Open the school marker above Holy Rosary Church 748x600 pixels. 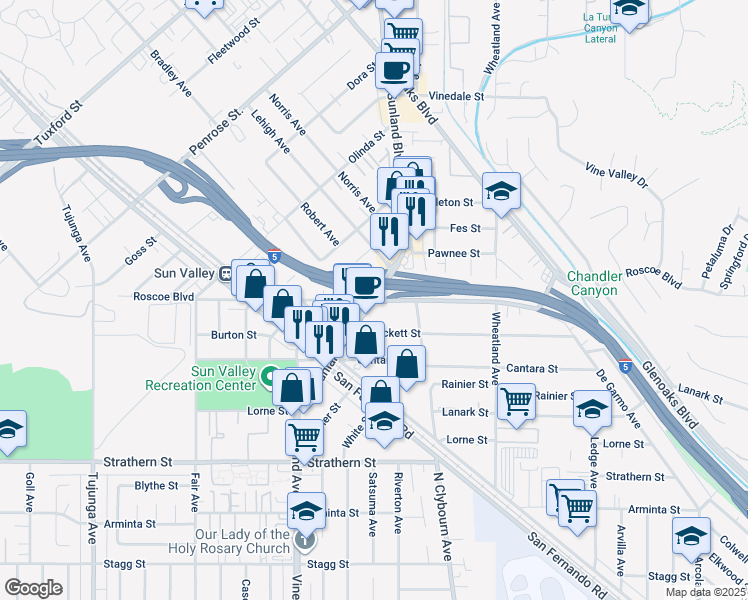tap(306, 513)
